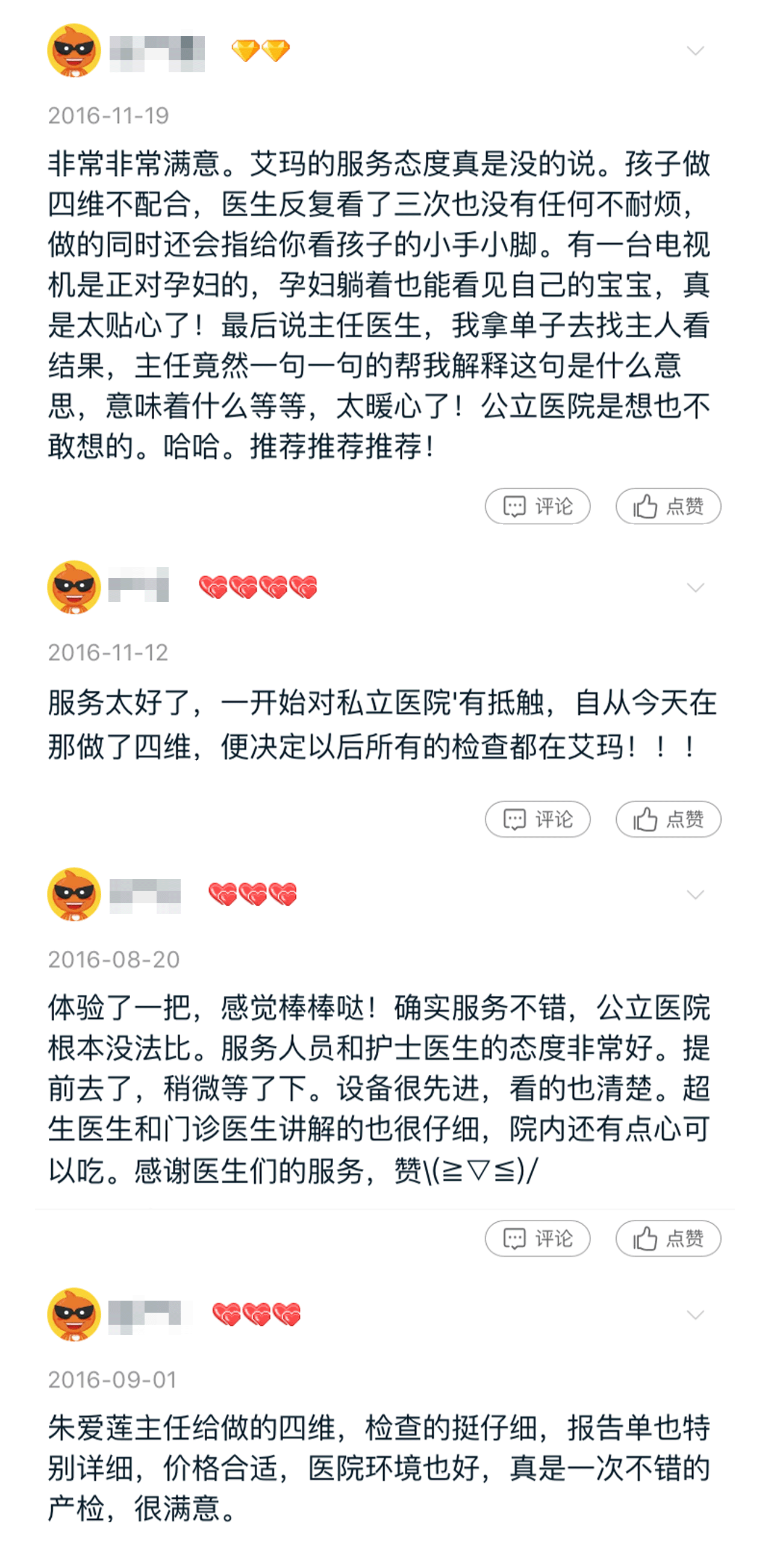
Task: Open the chevron menu on the 2016-08-20 review
Action: 695,894
